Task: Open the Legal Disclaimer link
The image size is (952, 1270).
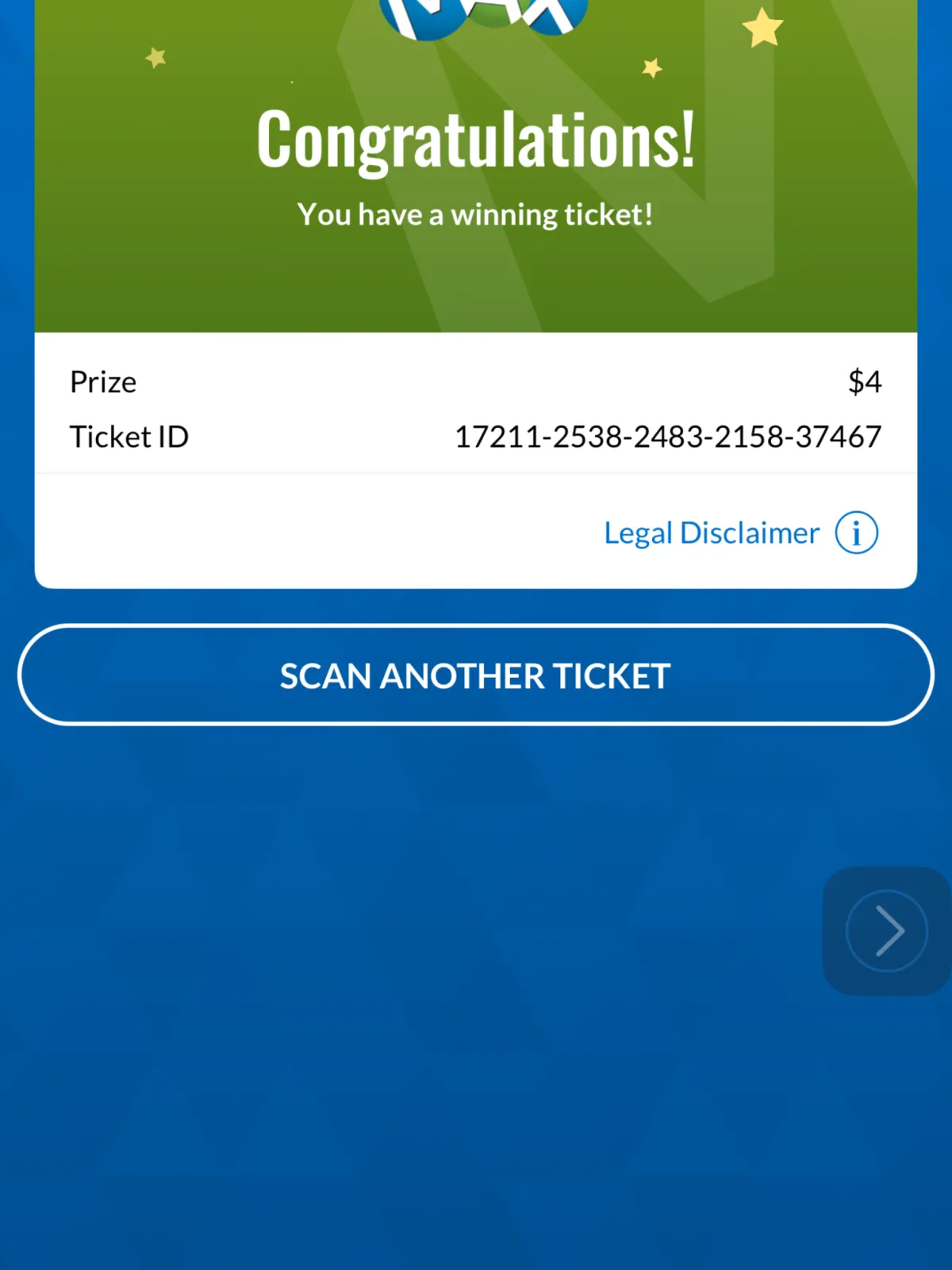Action: click(711, 533)
